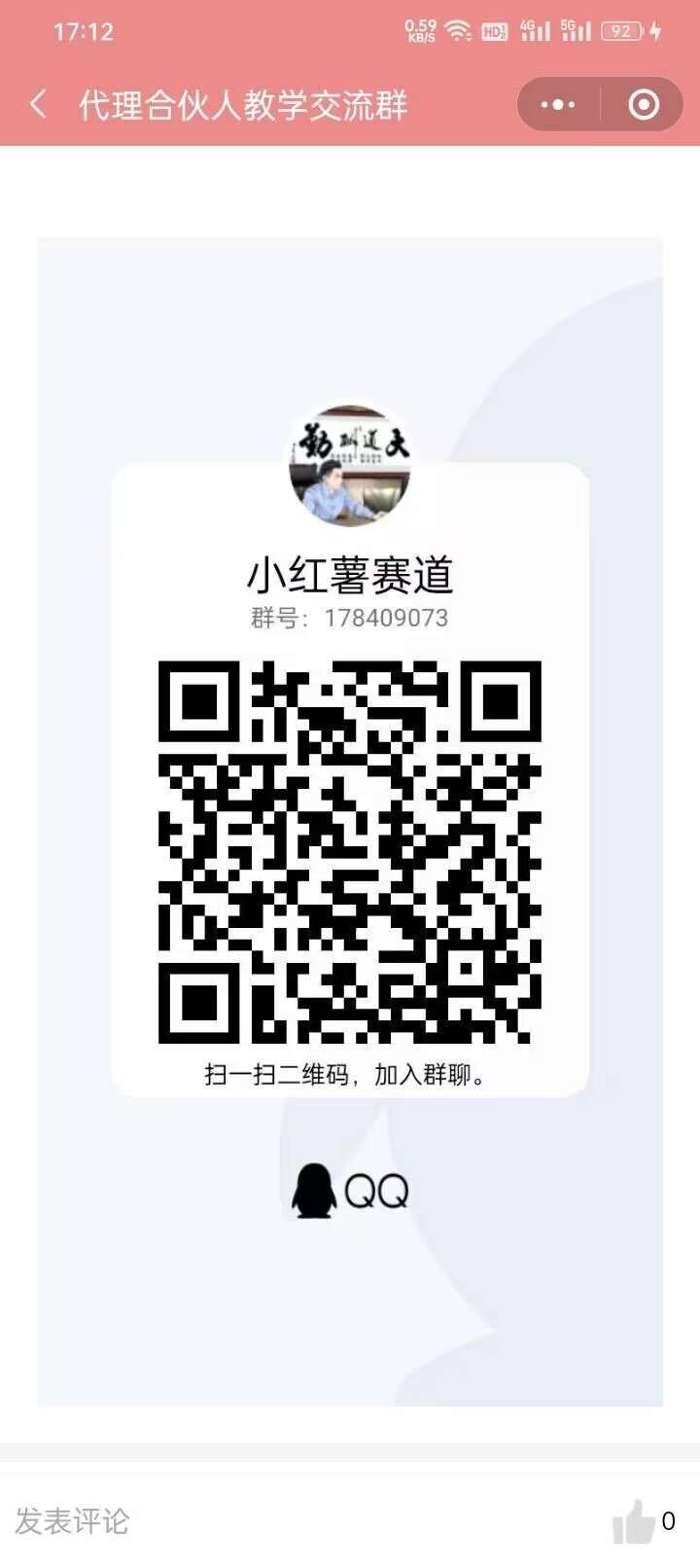
Task: Open the mini program more-options menu
Action: (558, 104)
